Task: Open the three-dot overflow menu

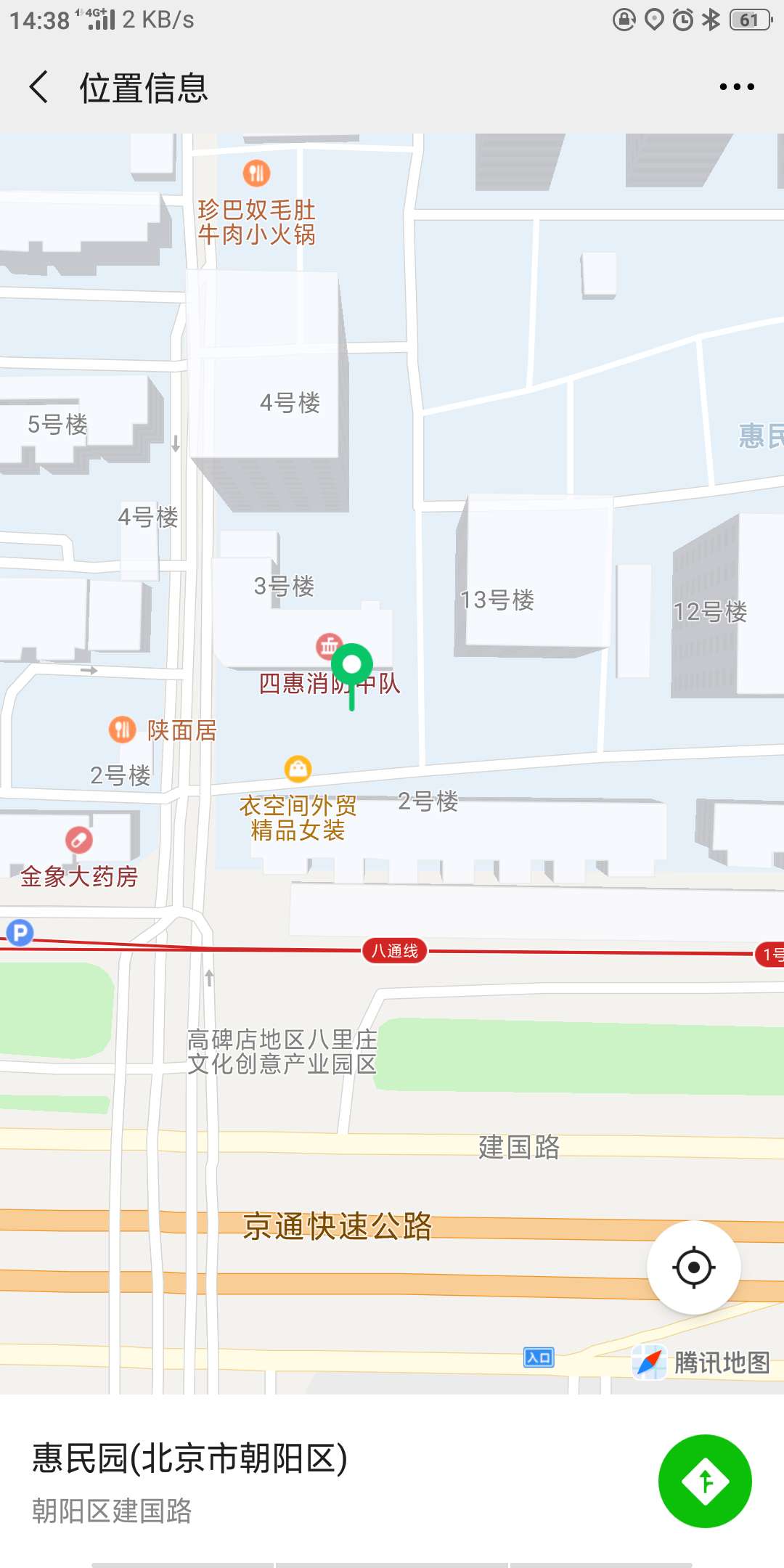Action: (x=736, y=87)
